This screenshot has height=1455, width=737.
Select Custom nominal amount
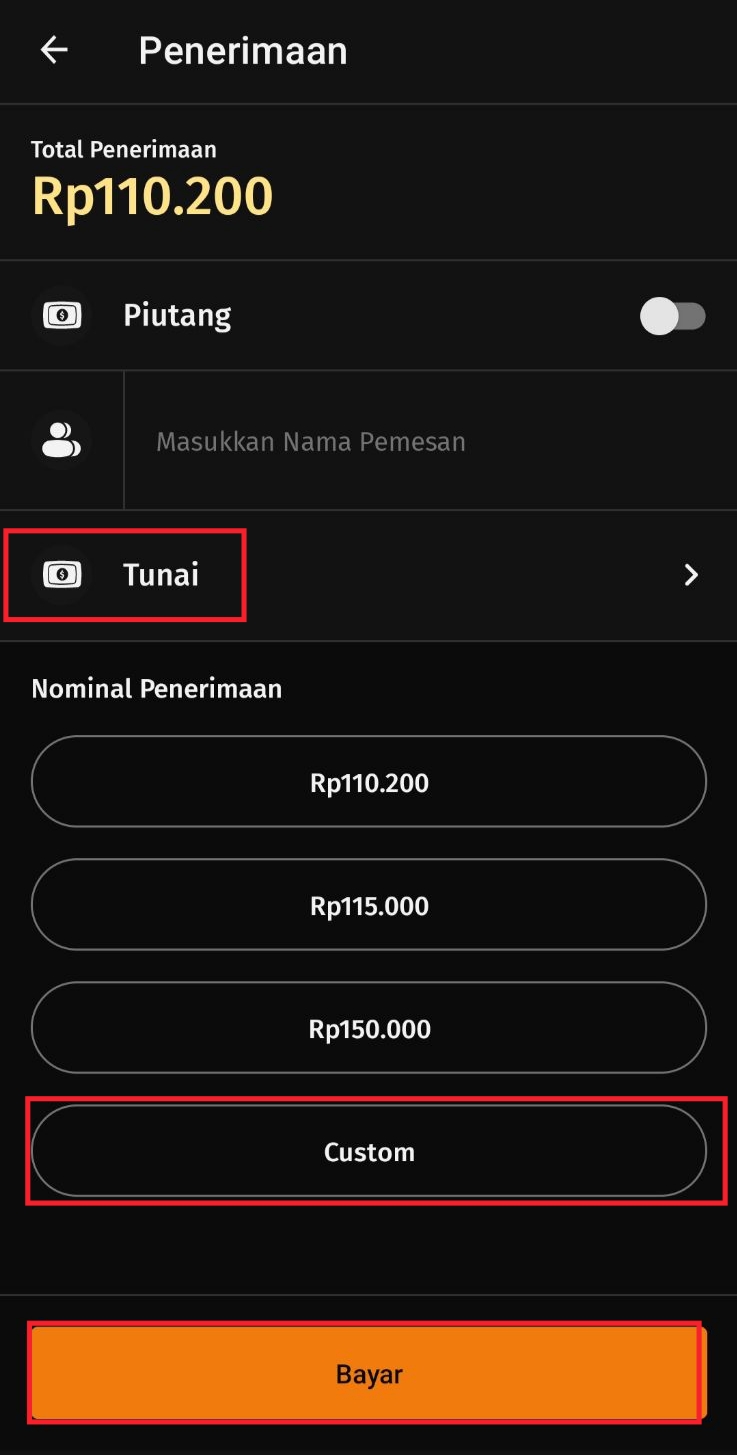368,1151
